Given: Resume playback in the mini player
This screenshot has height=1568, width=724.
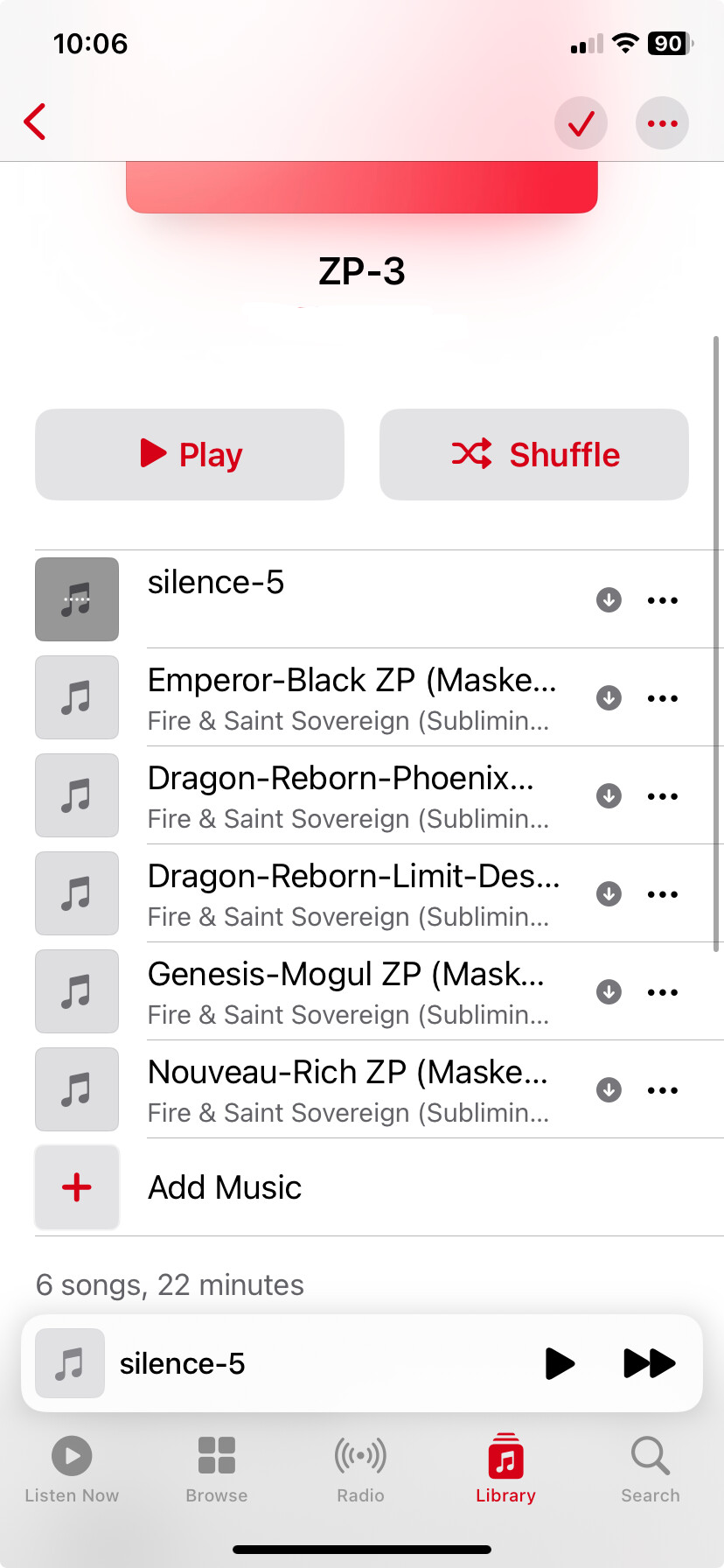Looking at the screenshot, I should [x=560, y=1363].
